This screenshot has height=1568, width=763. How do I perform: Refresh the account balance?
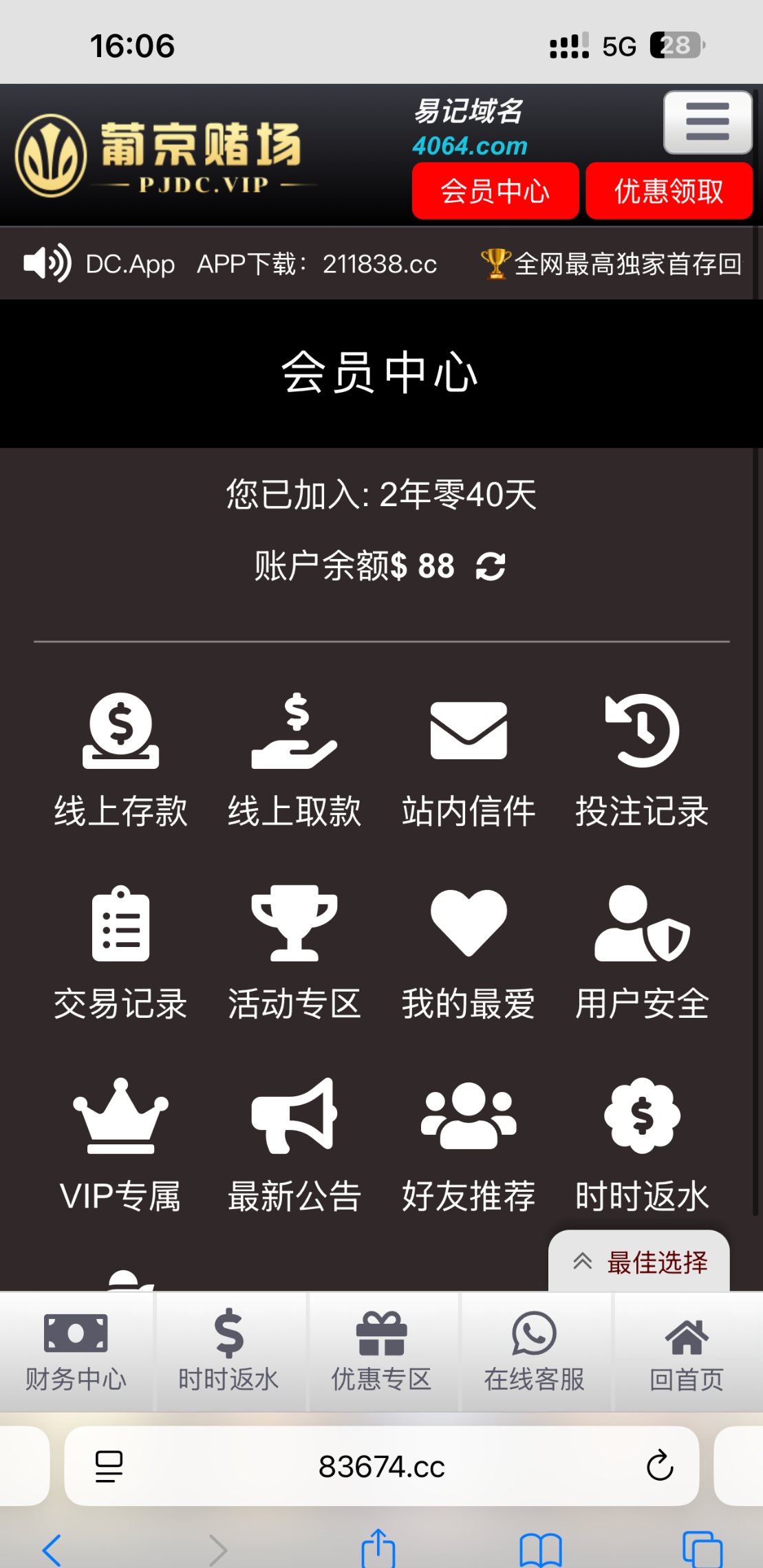[491, 567]
